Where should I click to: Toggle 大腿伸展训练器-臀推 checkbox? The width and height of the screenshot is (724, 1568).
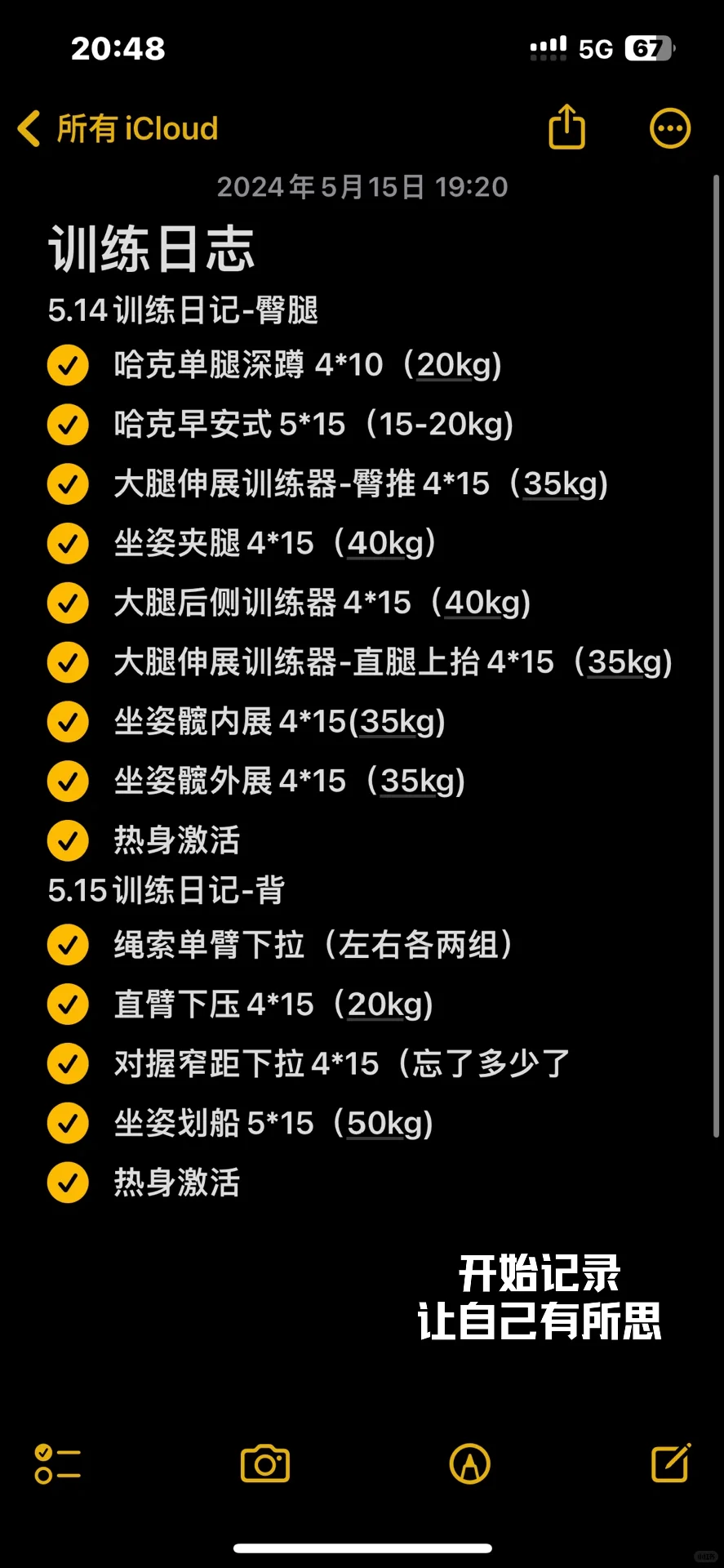click(68, 484)
